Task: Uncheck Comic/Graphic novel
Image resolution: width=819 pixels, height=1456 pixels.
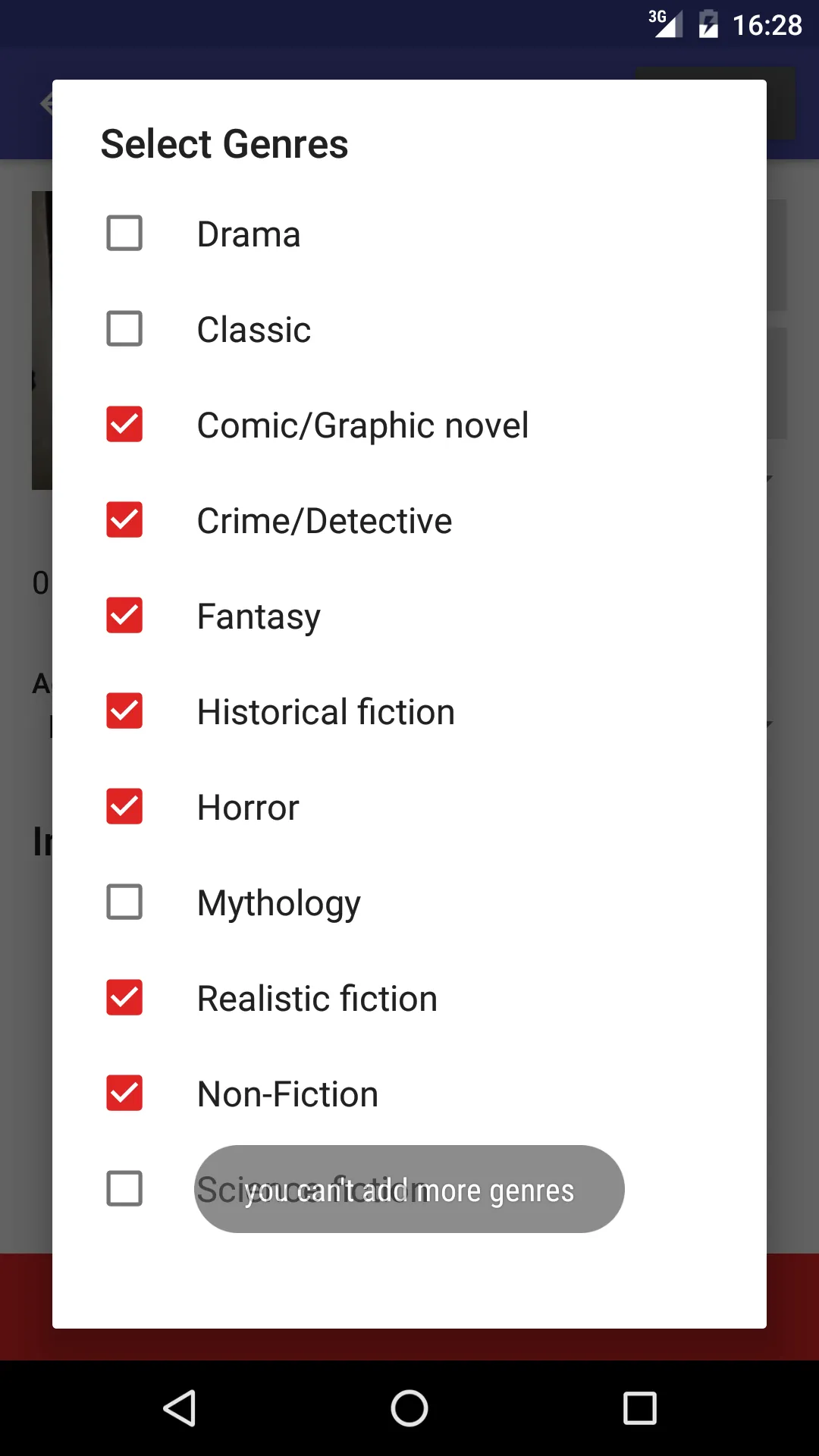Action: (x=124, y=425)
